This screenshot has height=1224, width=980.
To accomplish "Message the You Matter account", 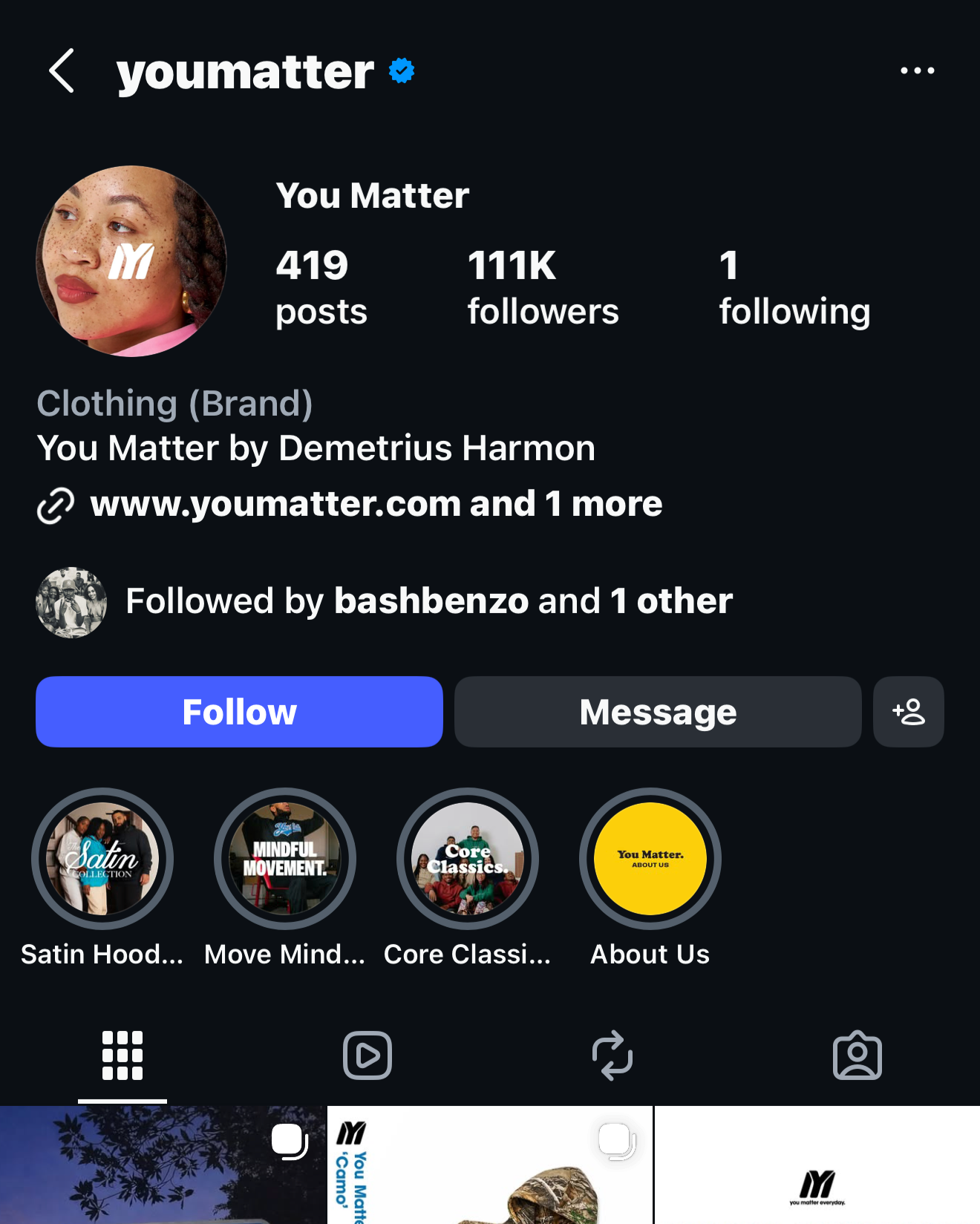I will (658, 712).
